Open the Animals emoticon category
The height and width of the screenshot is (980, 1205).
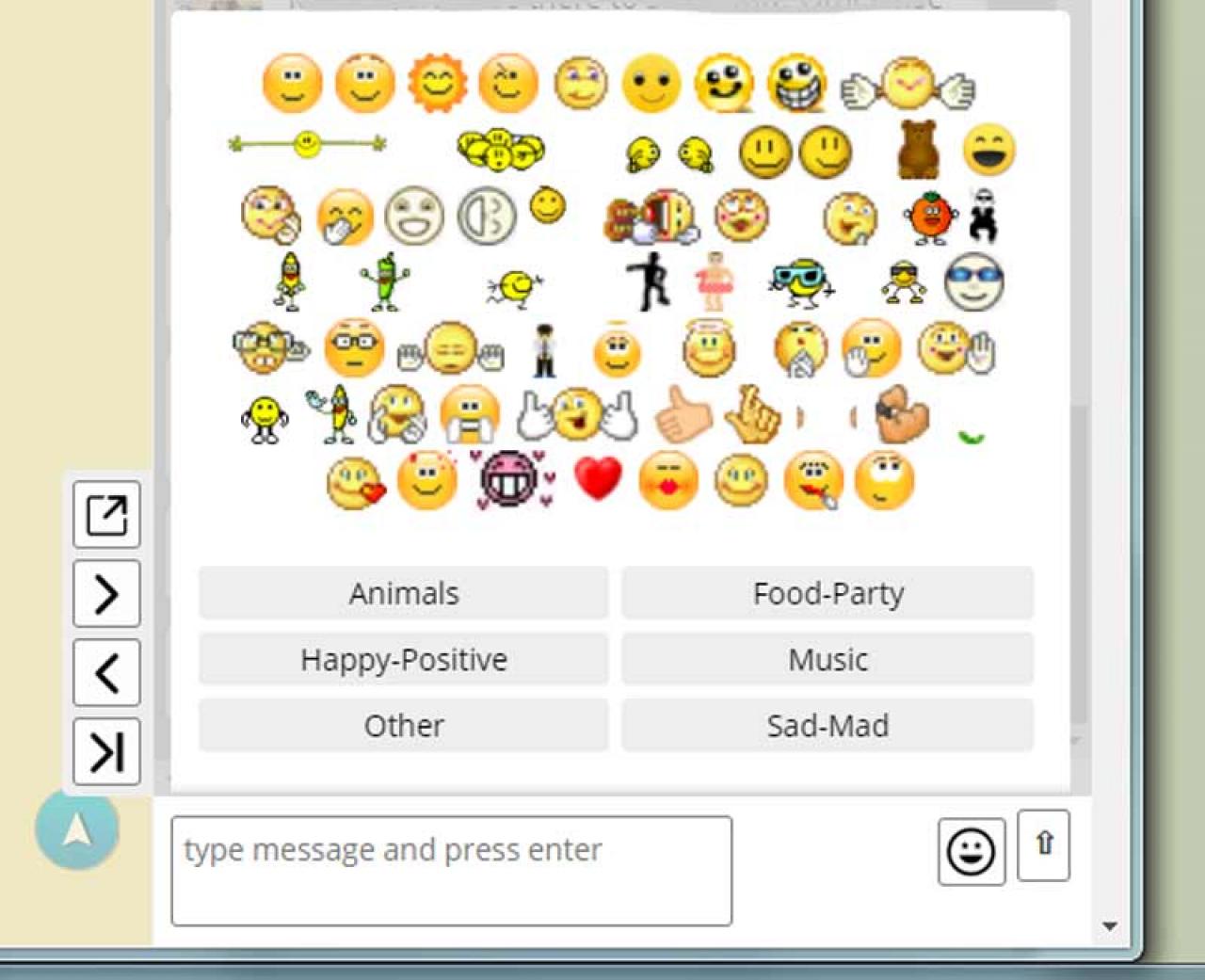click(x=403, y=593)
